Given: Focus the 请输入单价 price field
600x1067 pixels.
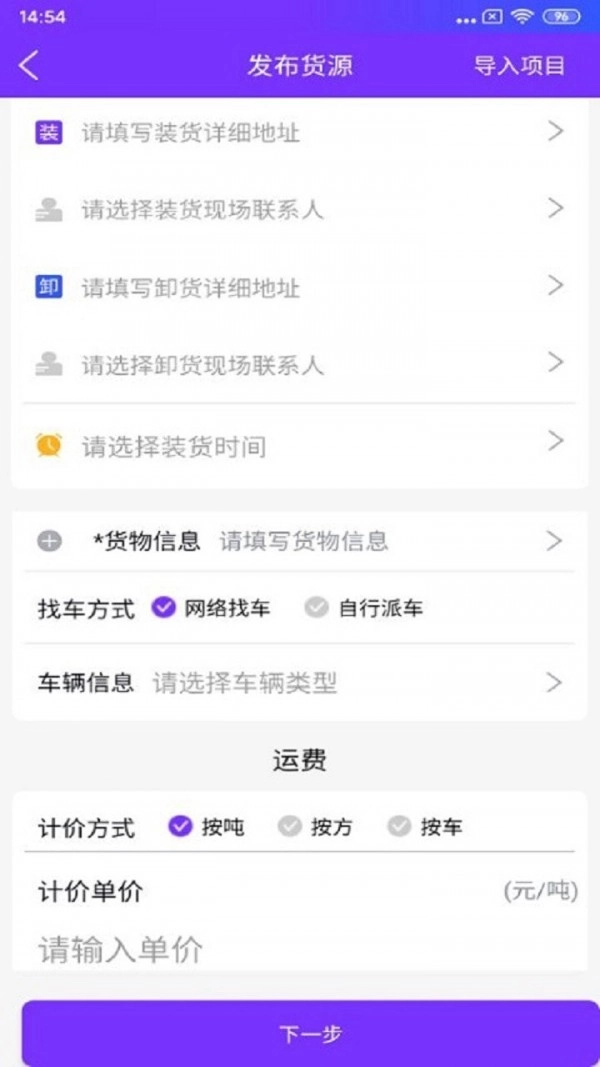Looking at the screenshot, I should tap(299, 949).
